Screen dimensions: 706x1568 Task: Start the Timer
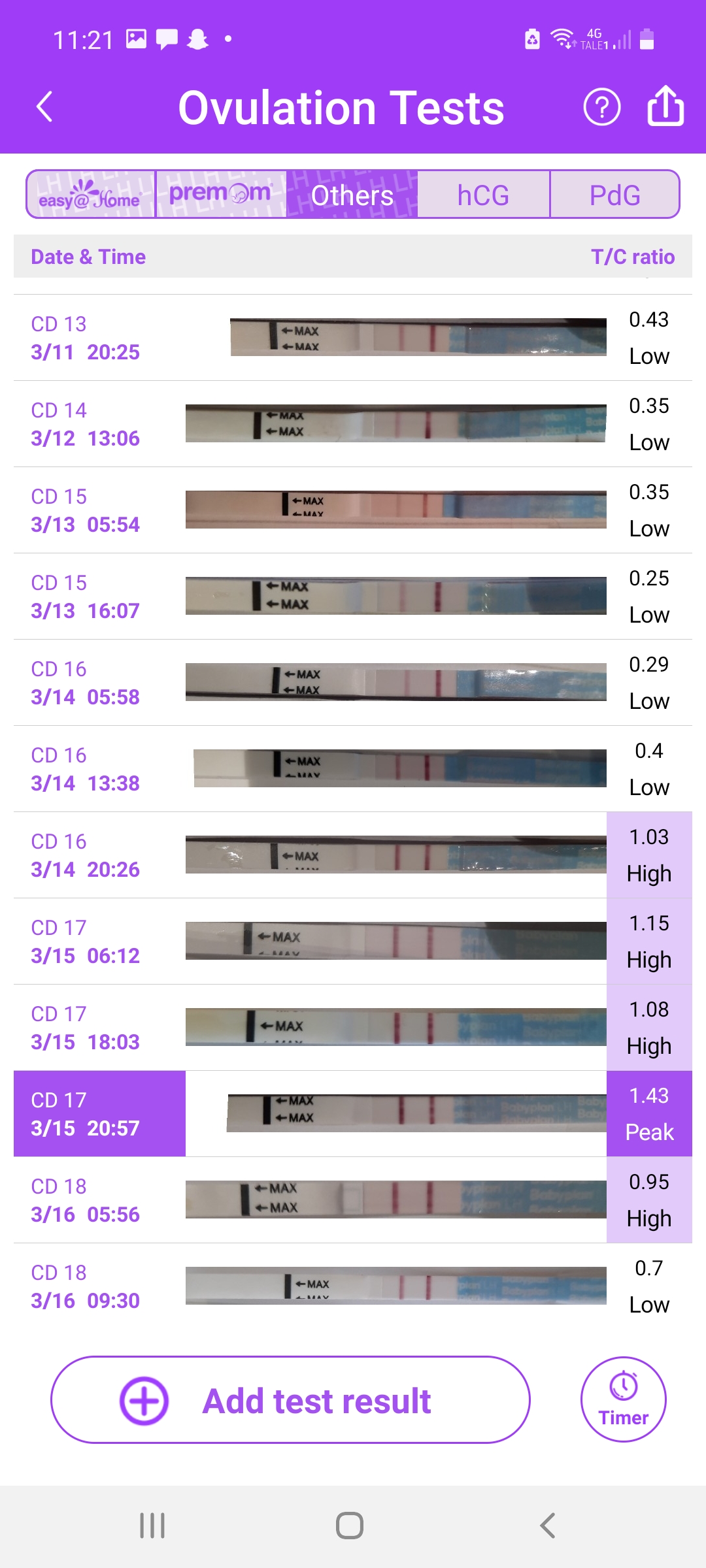pyautogui.click(x=623, y=1399)
